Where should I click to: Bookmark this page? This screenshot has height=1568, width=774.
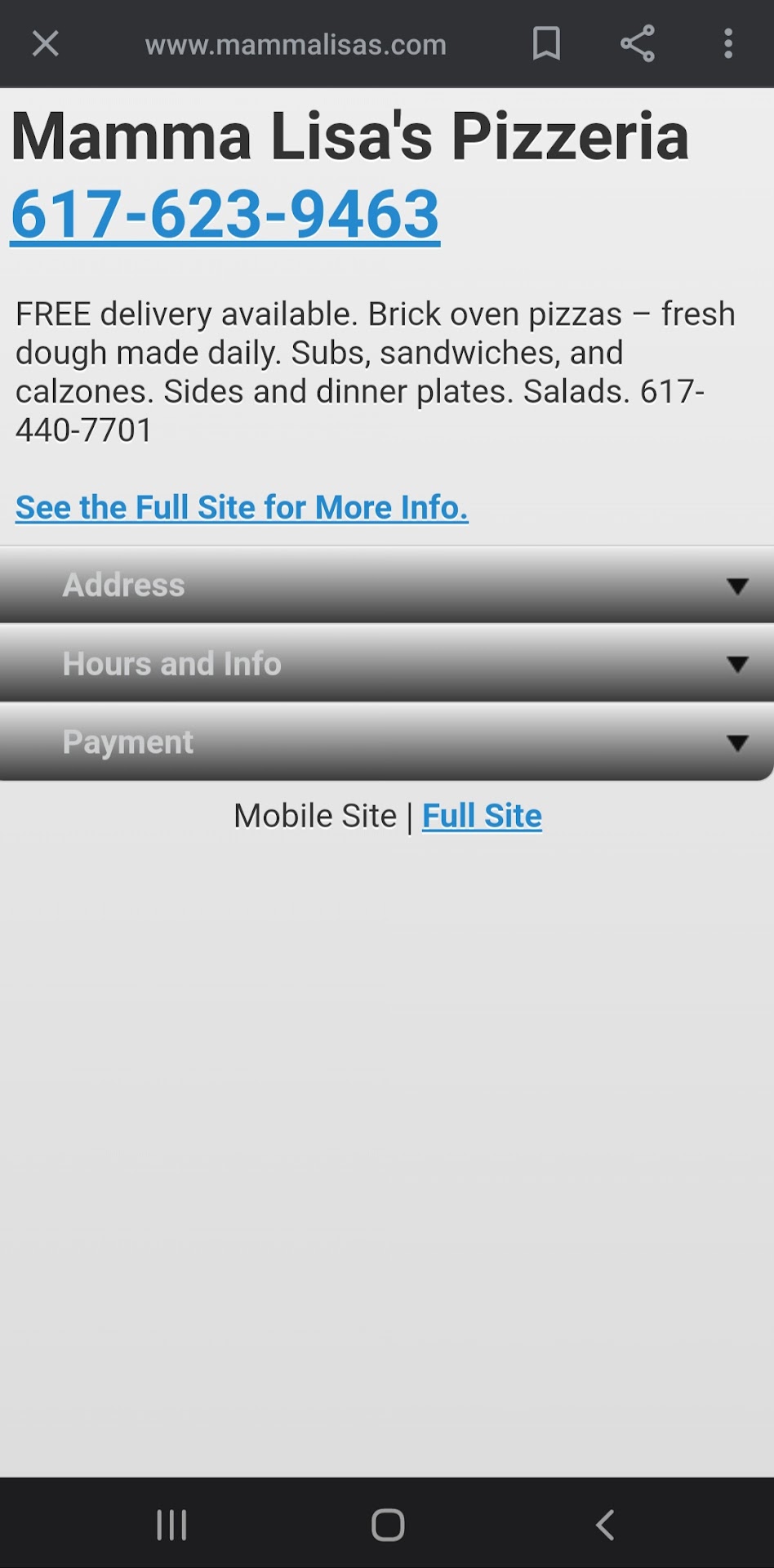pyautogui.click(x=546, y=44)
